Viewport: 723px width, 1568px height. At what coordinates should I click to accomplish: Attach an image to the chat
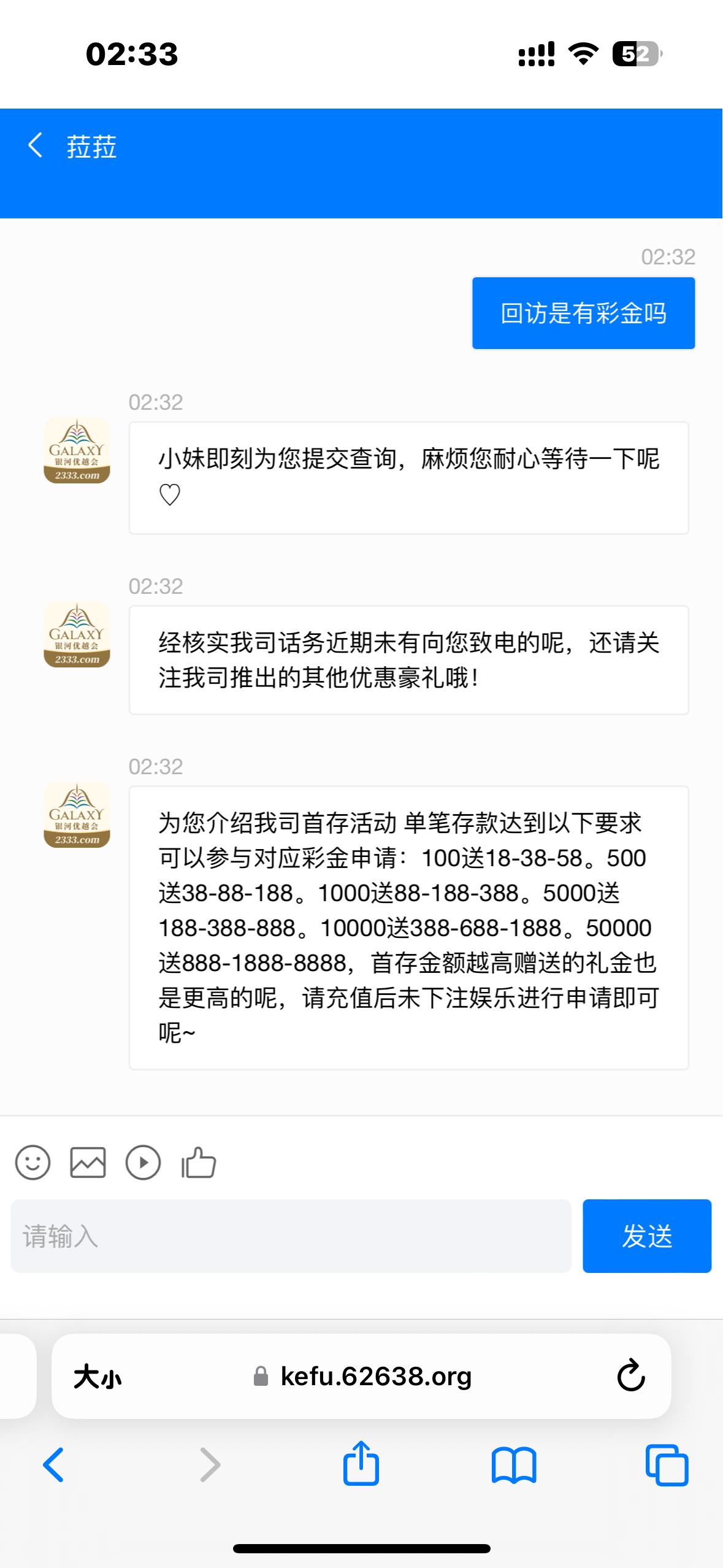88,1163
